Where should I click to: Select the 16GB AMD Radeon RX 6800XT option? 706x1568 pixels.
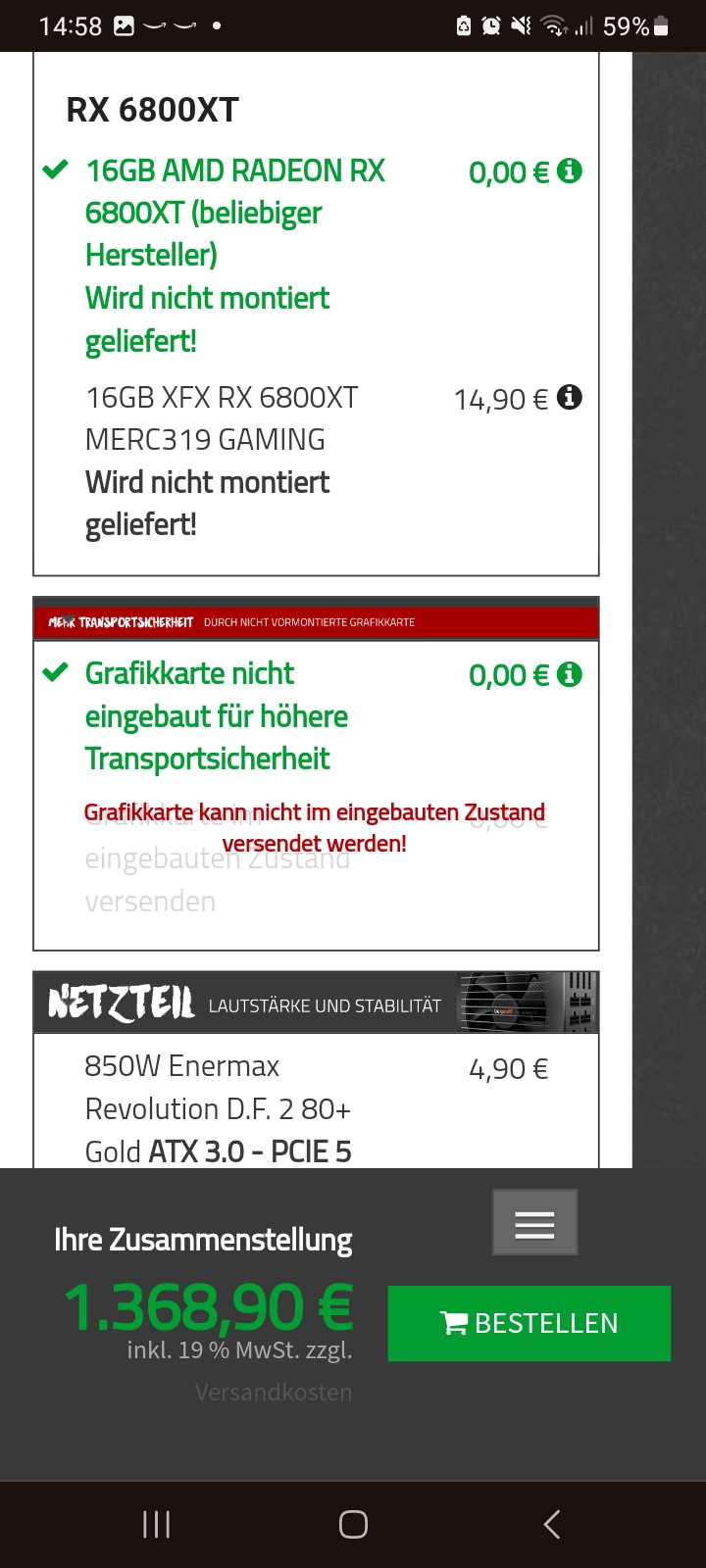[235, 213]
